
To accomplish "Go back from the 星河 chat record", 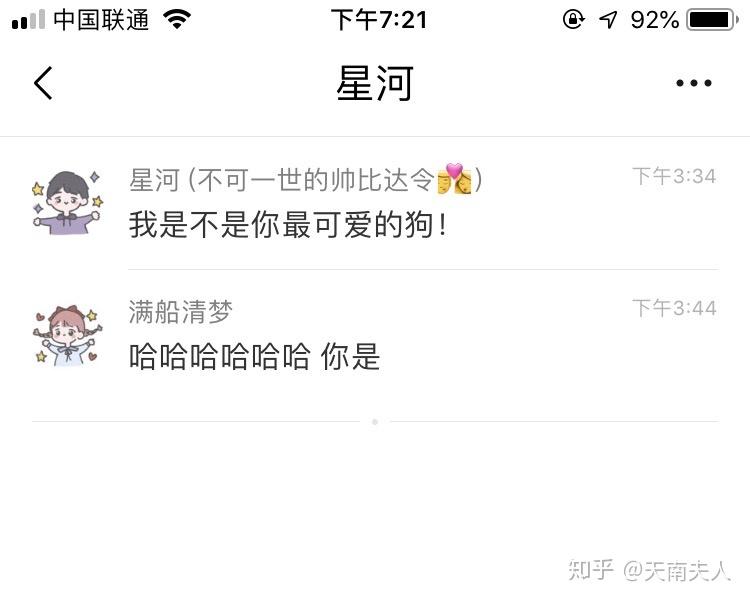I will [43, 83].
